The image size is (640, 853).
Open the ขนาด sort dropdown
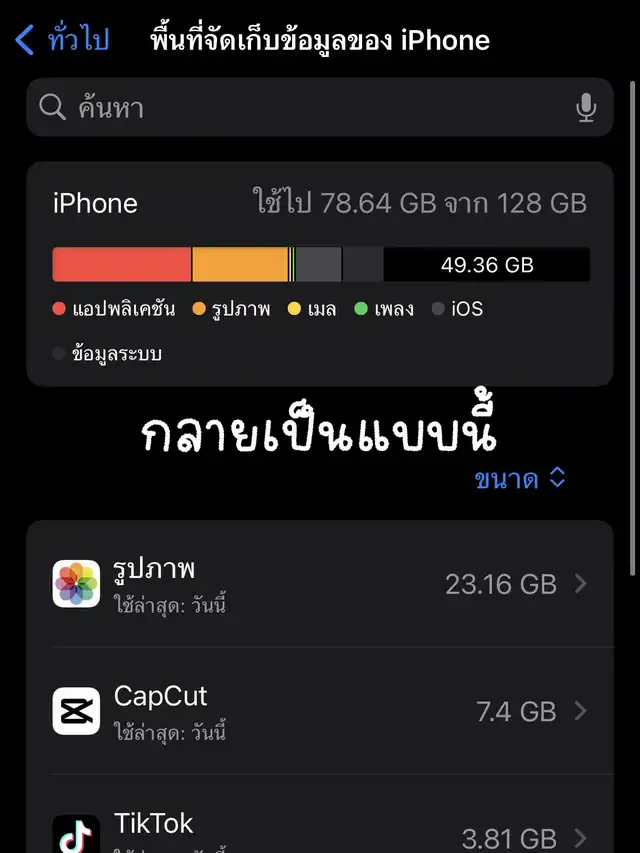(521, 479)
